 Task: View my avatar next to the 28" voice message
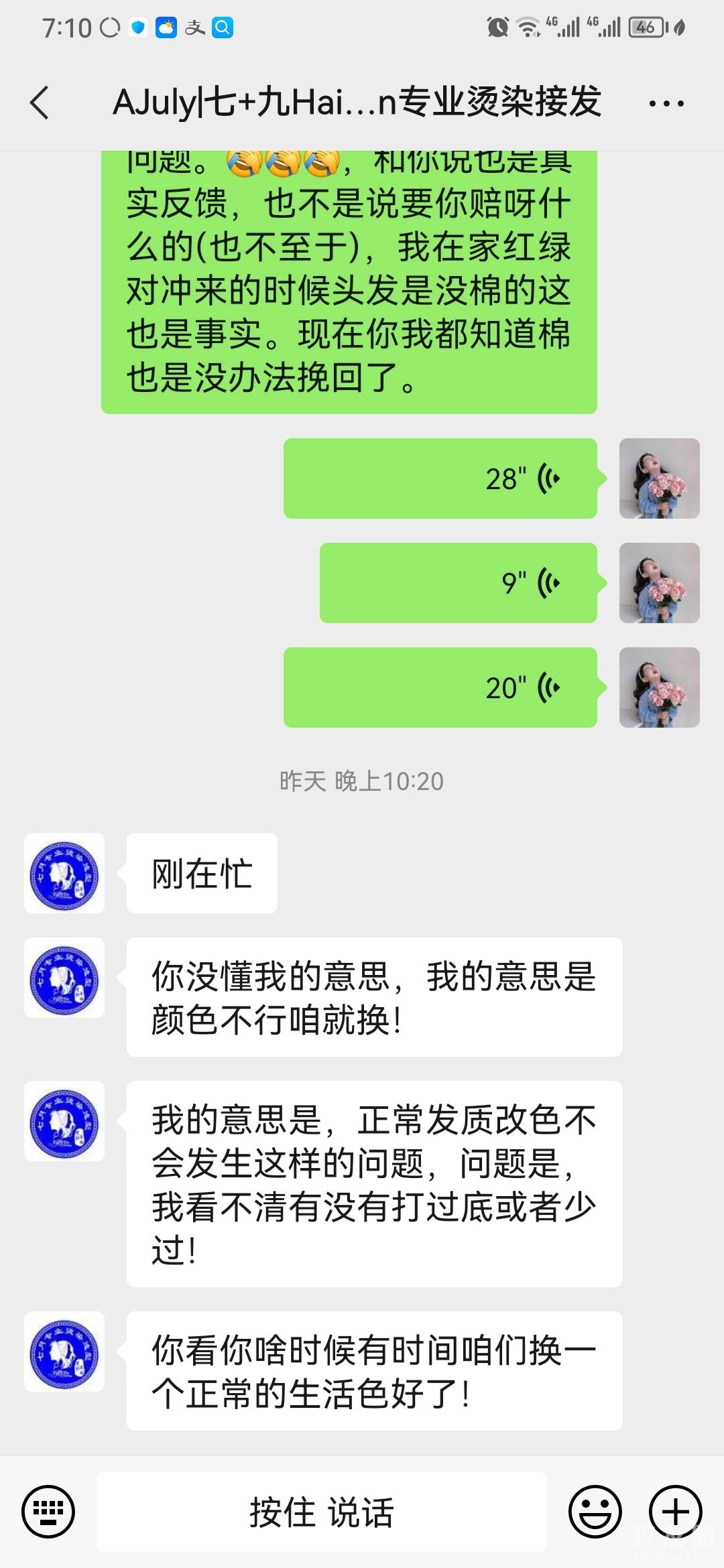click(659, 478)
